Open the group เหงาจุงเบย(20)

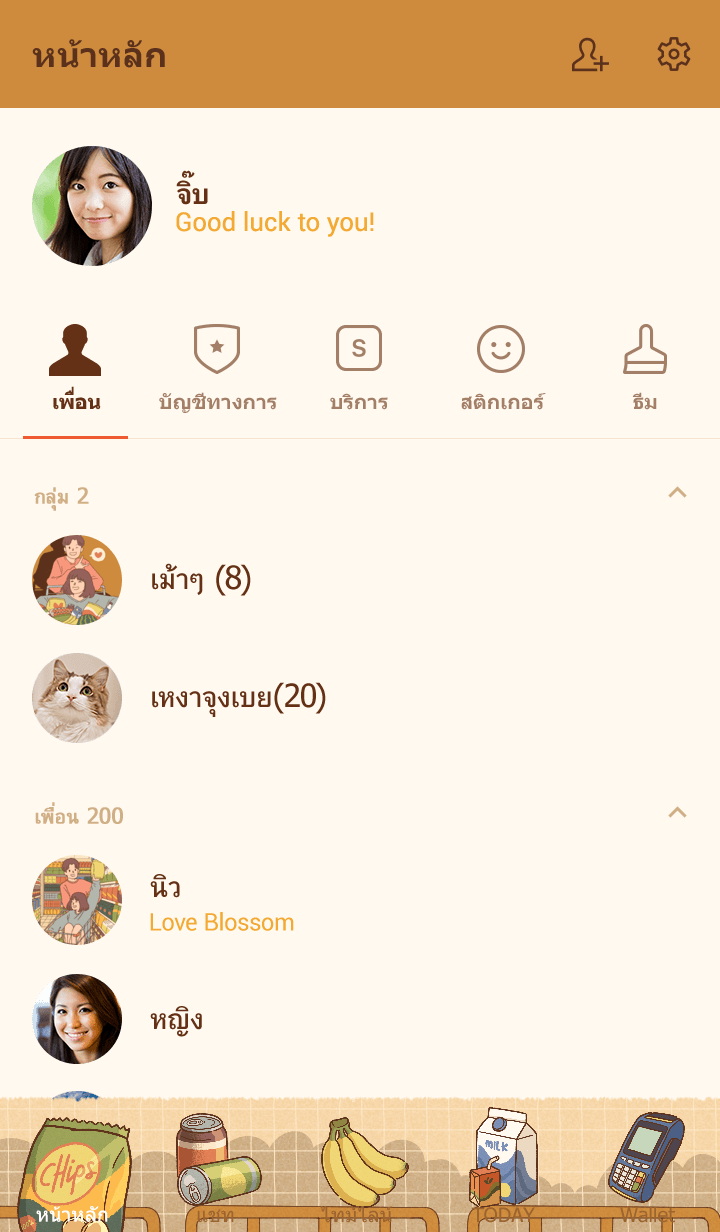click(x=238, y=698)
